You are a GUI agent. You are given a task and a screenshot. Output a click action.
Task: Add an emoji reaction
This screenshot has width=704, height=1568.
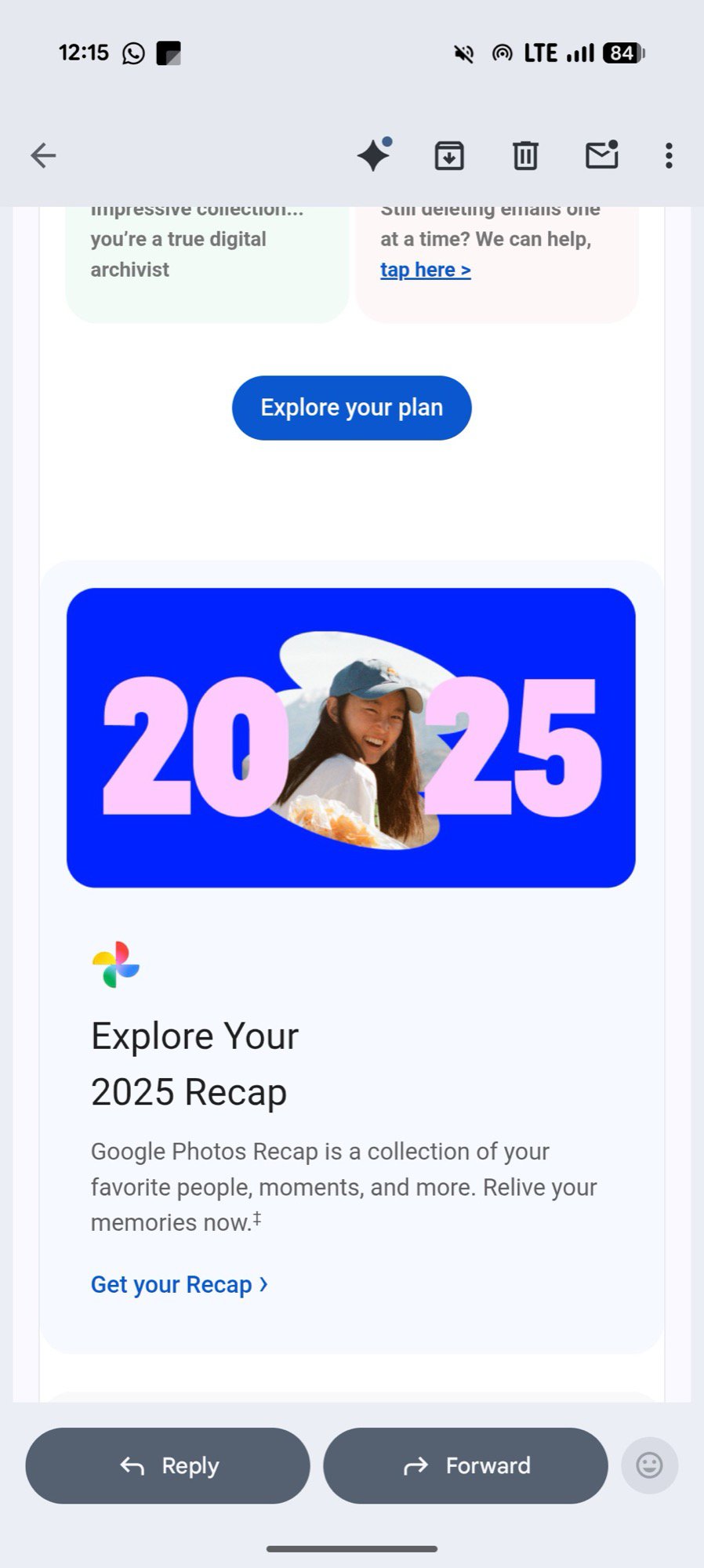coord(649,1465)
